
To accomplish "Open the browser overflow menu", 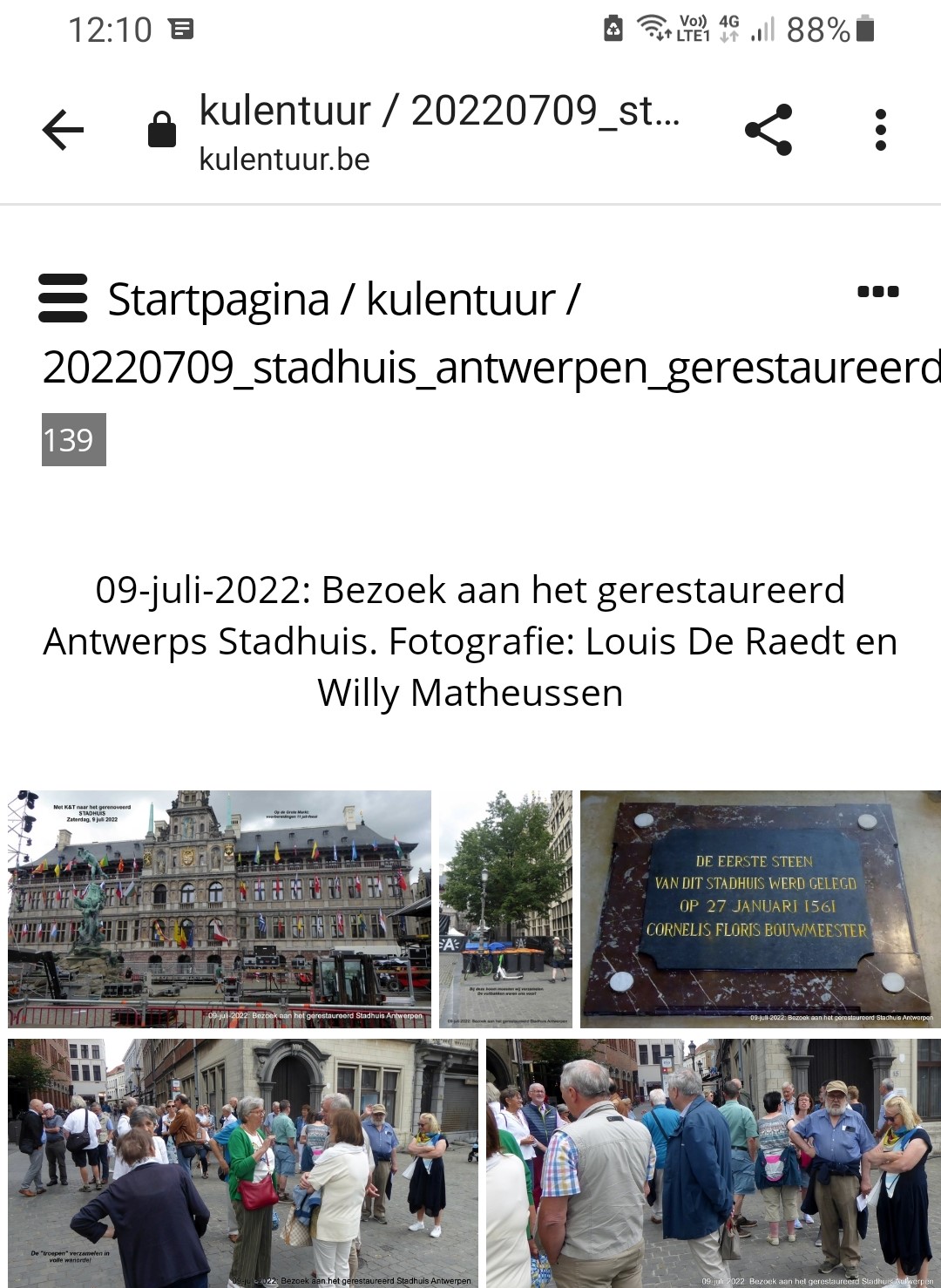I will [880, 131].
